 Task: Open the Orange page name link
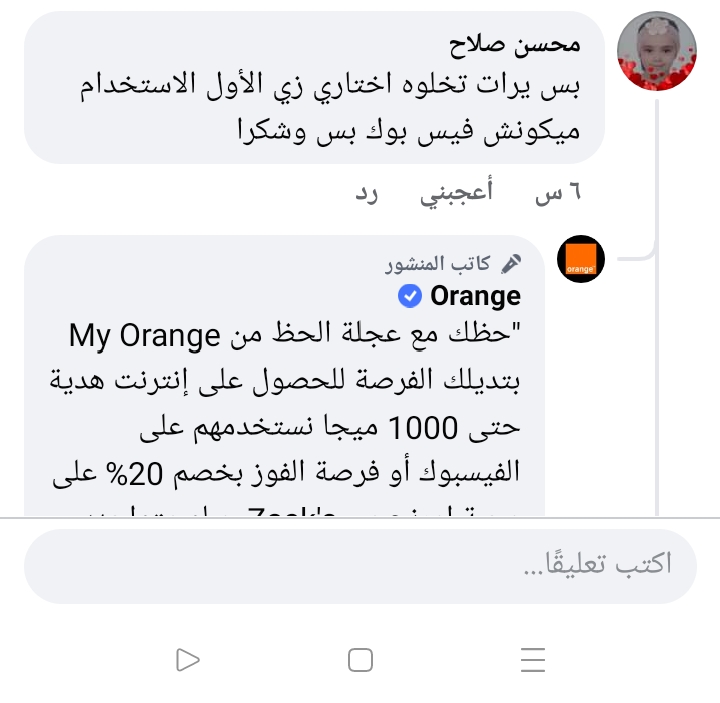474,296
